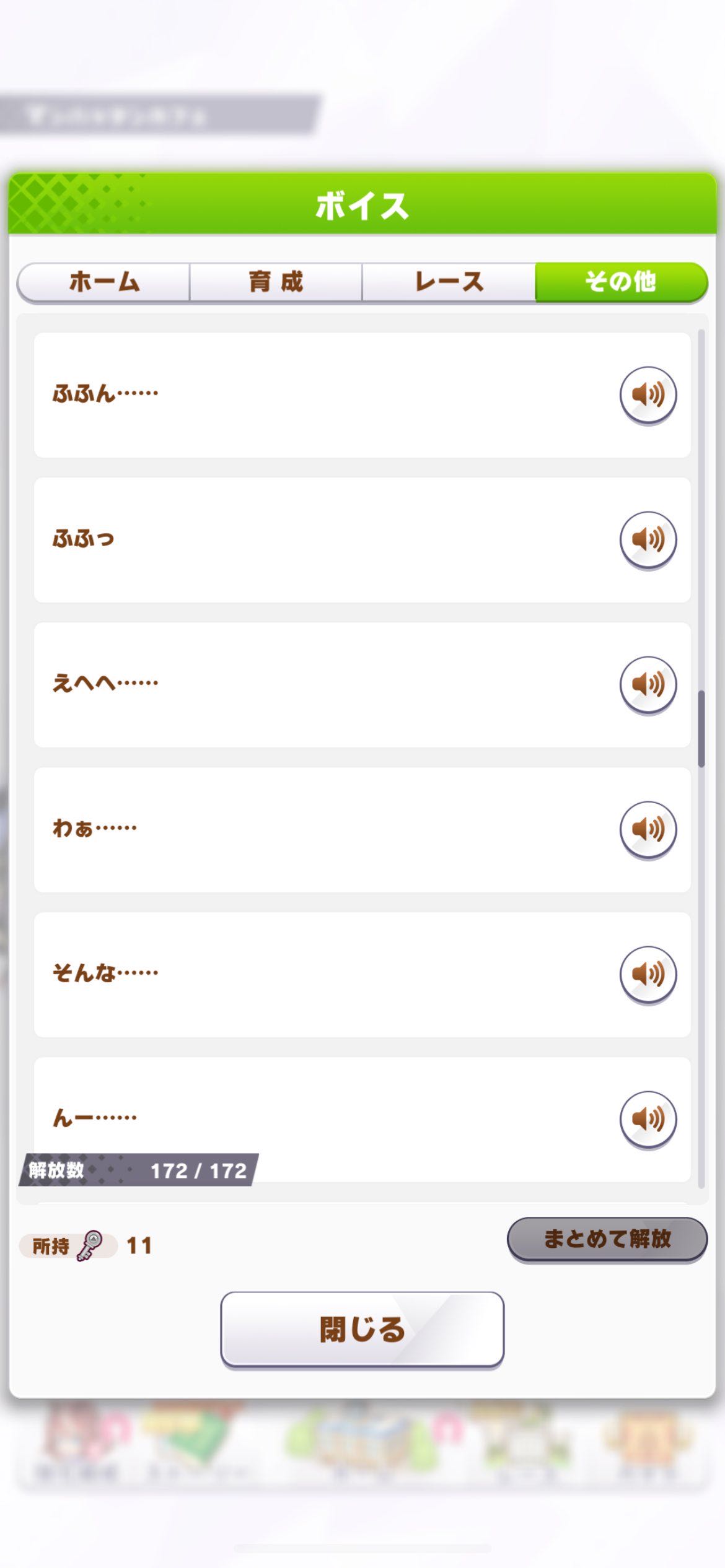
Task: Play the ふふっ voice line
Action: [648, 539]
